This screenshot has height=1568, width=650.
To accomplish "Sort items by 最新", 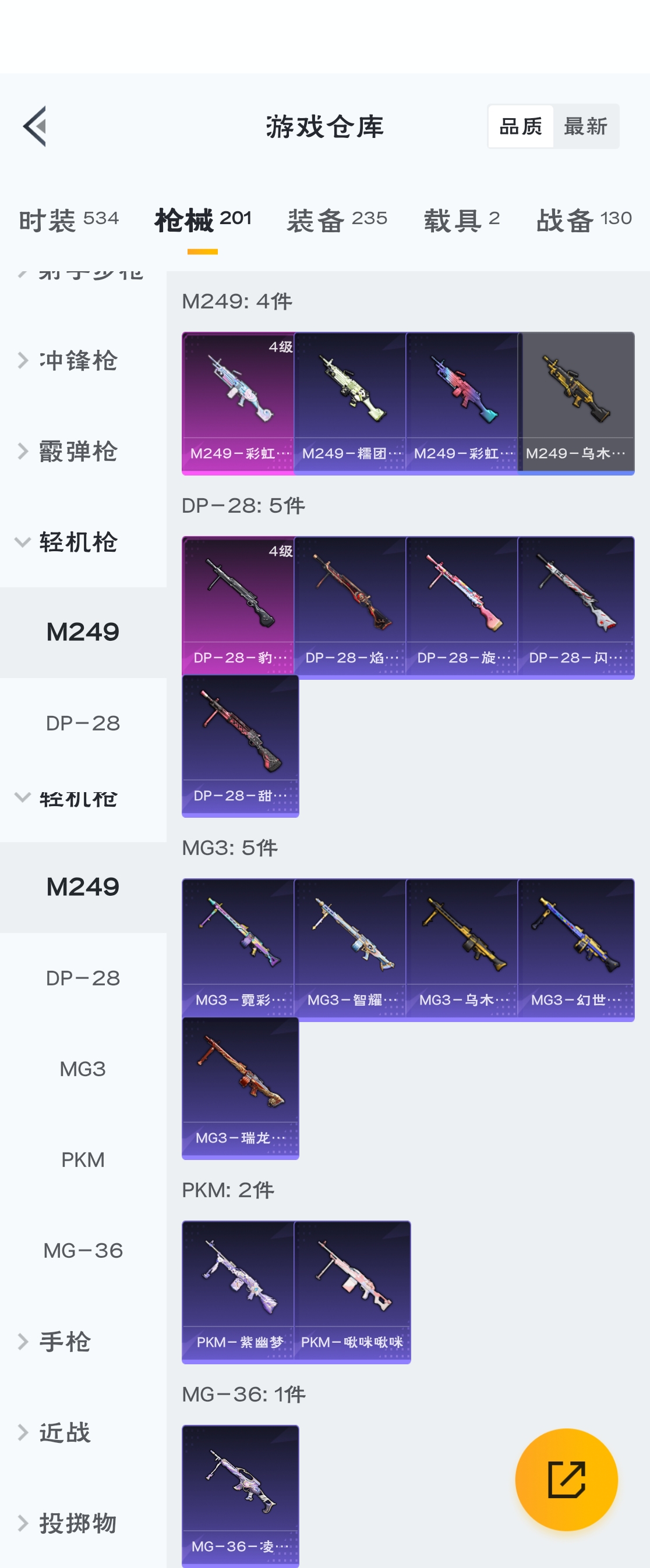I will click(x=585, y=127).
